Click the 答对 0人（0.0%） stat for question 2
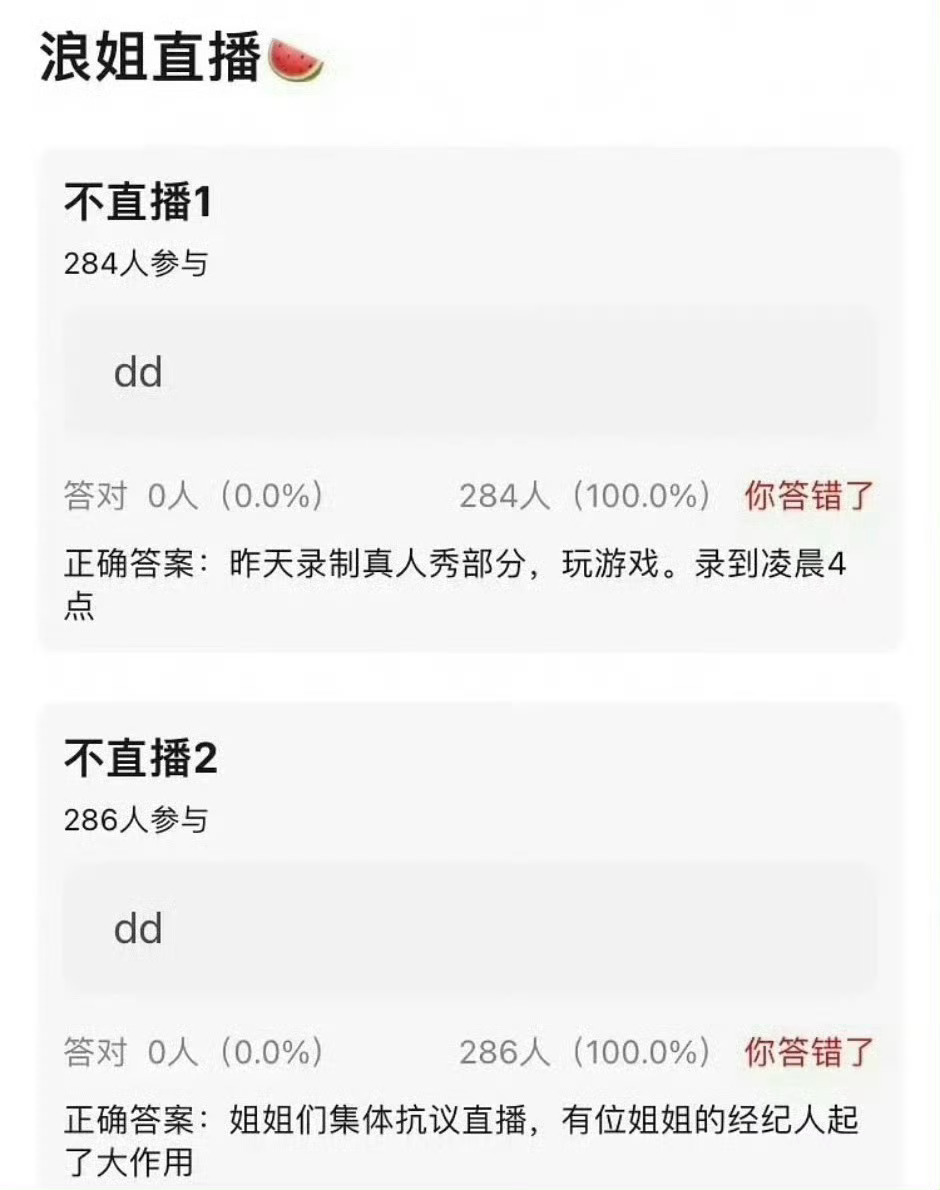Screen dimensions: 940x1190 pyautogui.click(x=195, y=1050)
